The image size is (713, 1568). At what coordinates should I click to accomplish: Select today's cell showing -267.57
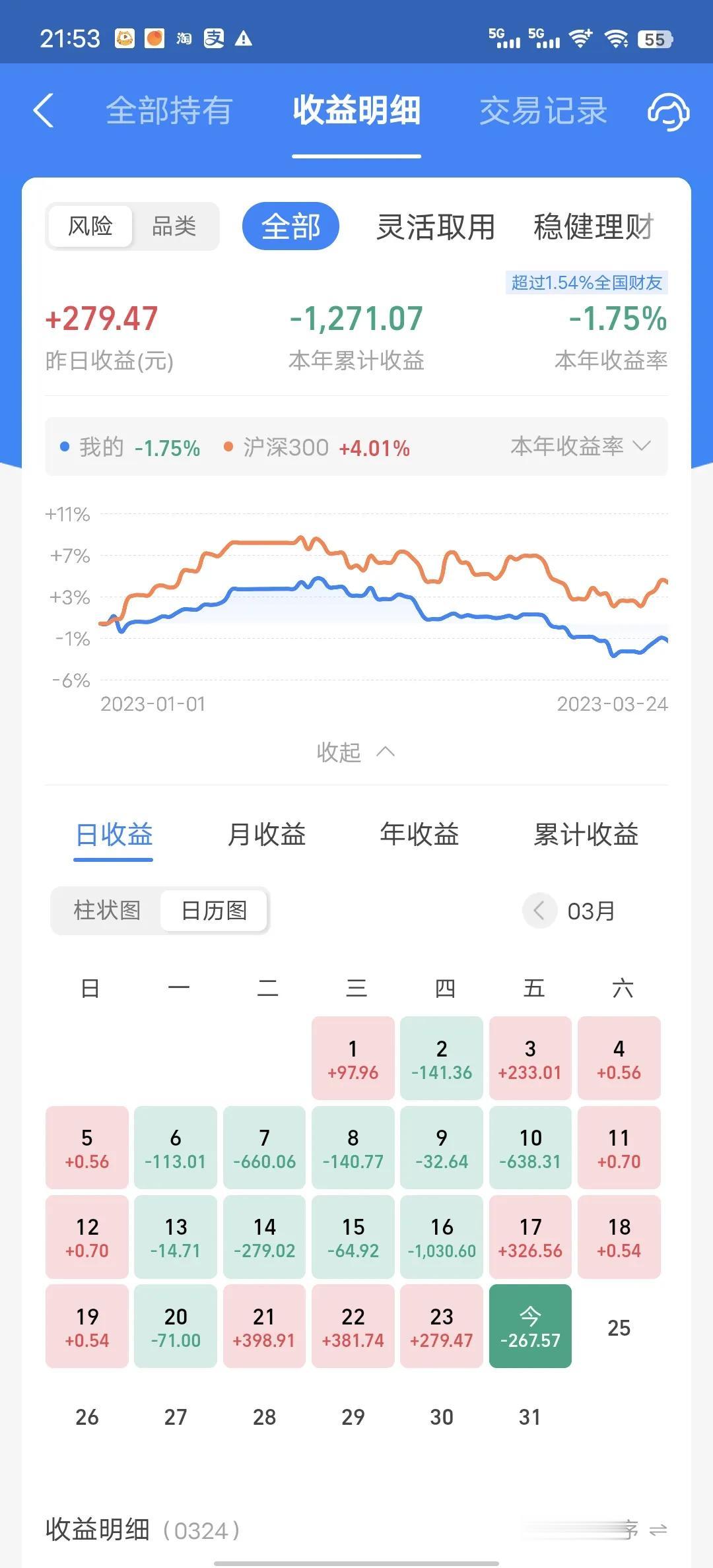point(530,1326)
